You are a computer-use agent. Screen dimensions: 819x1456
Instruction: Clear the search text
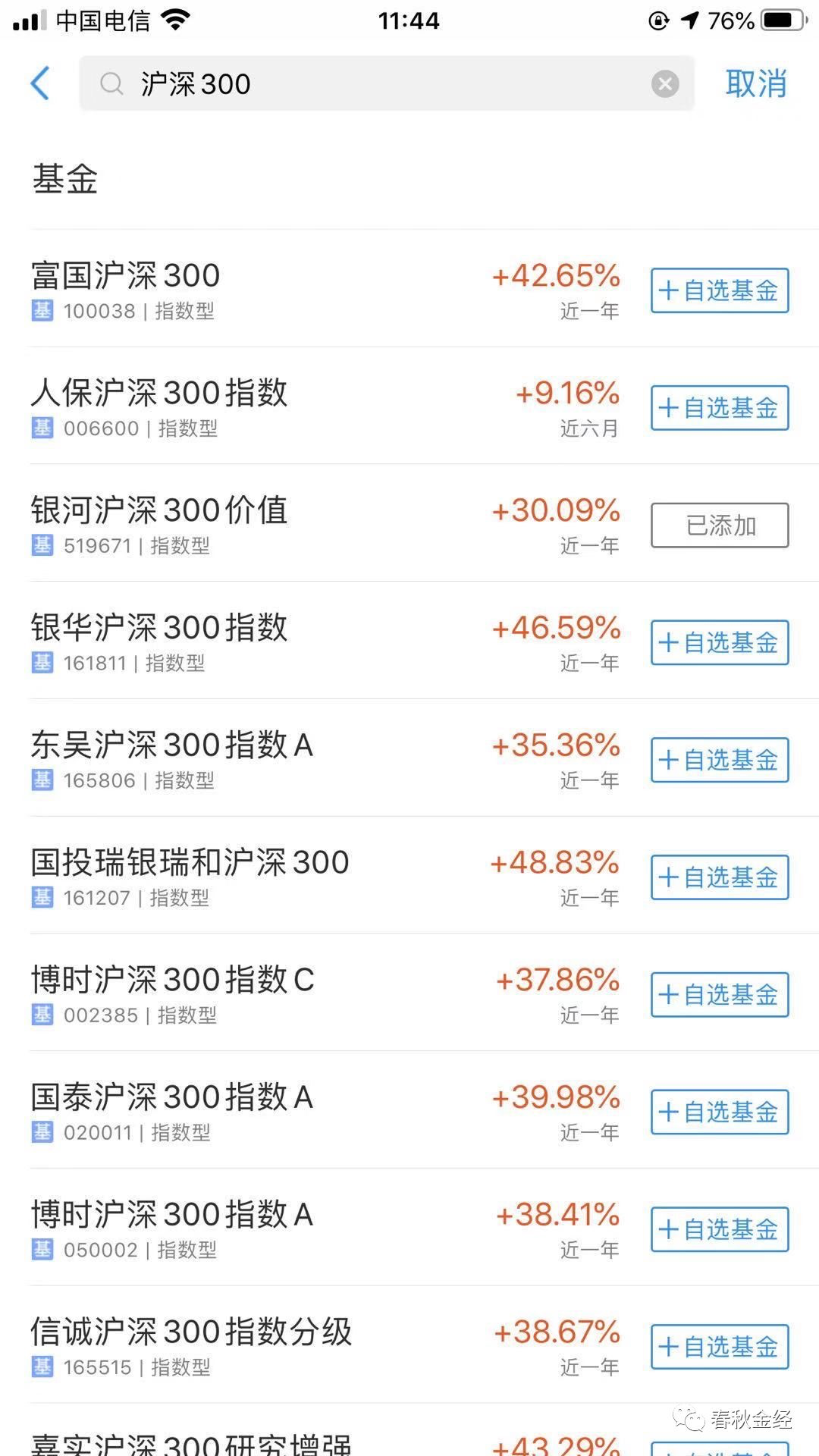pyautogui.click(x=665, y=83)
